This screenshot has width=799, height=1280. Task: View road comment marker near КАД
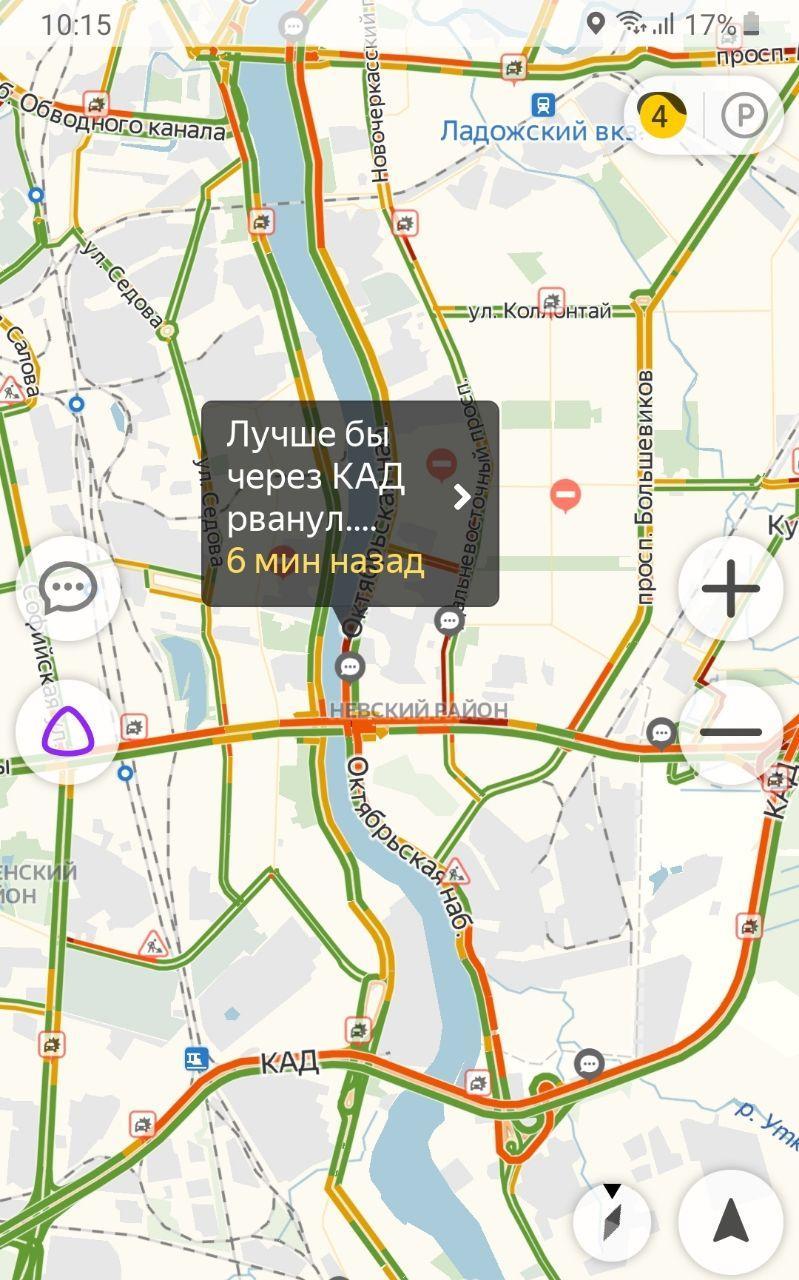[x=590, y=1064]
